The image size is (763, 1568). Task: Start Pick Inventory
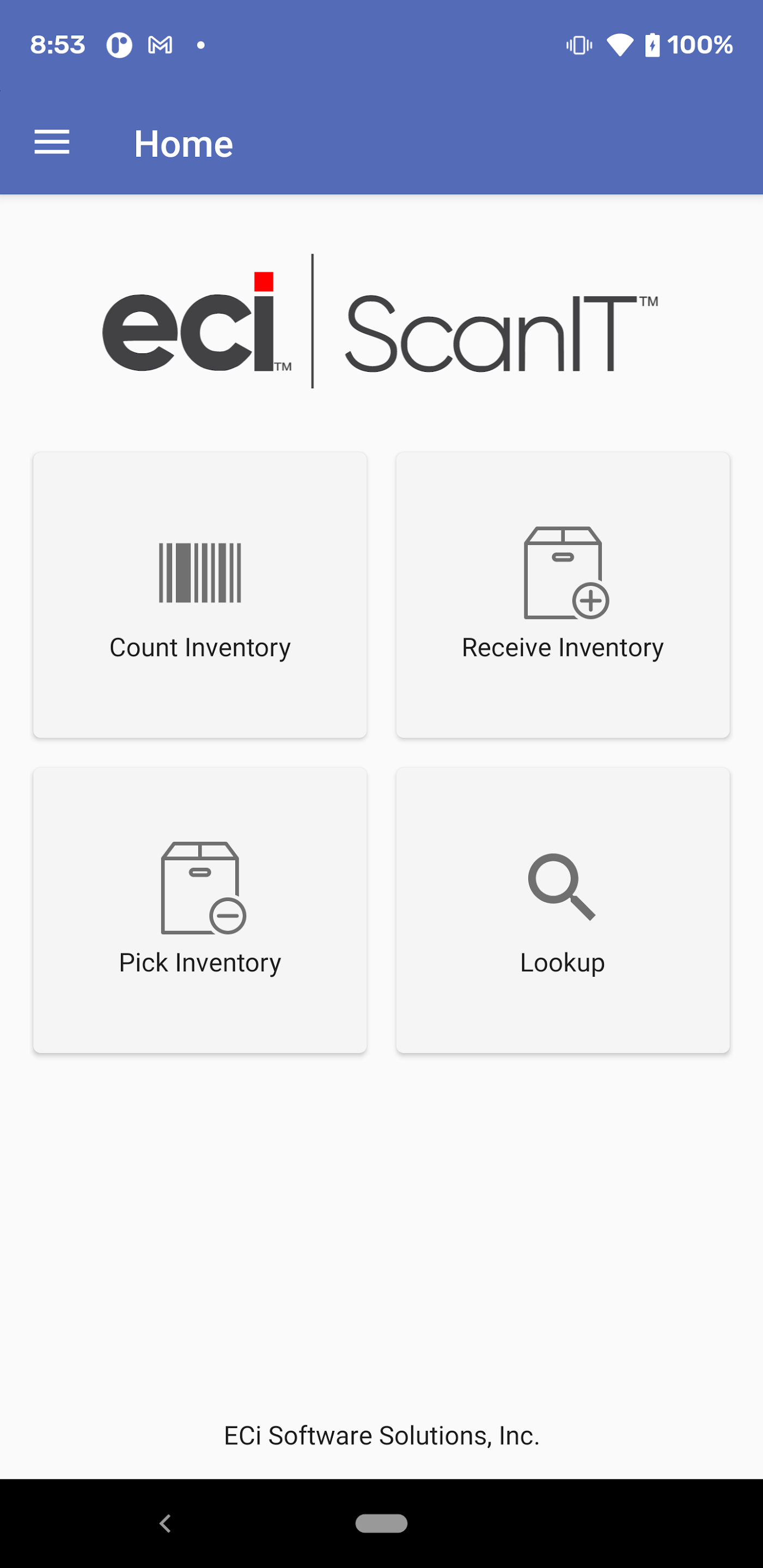200,910
